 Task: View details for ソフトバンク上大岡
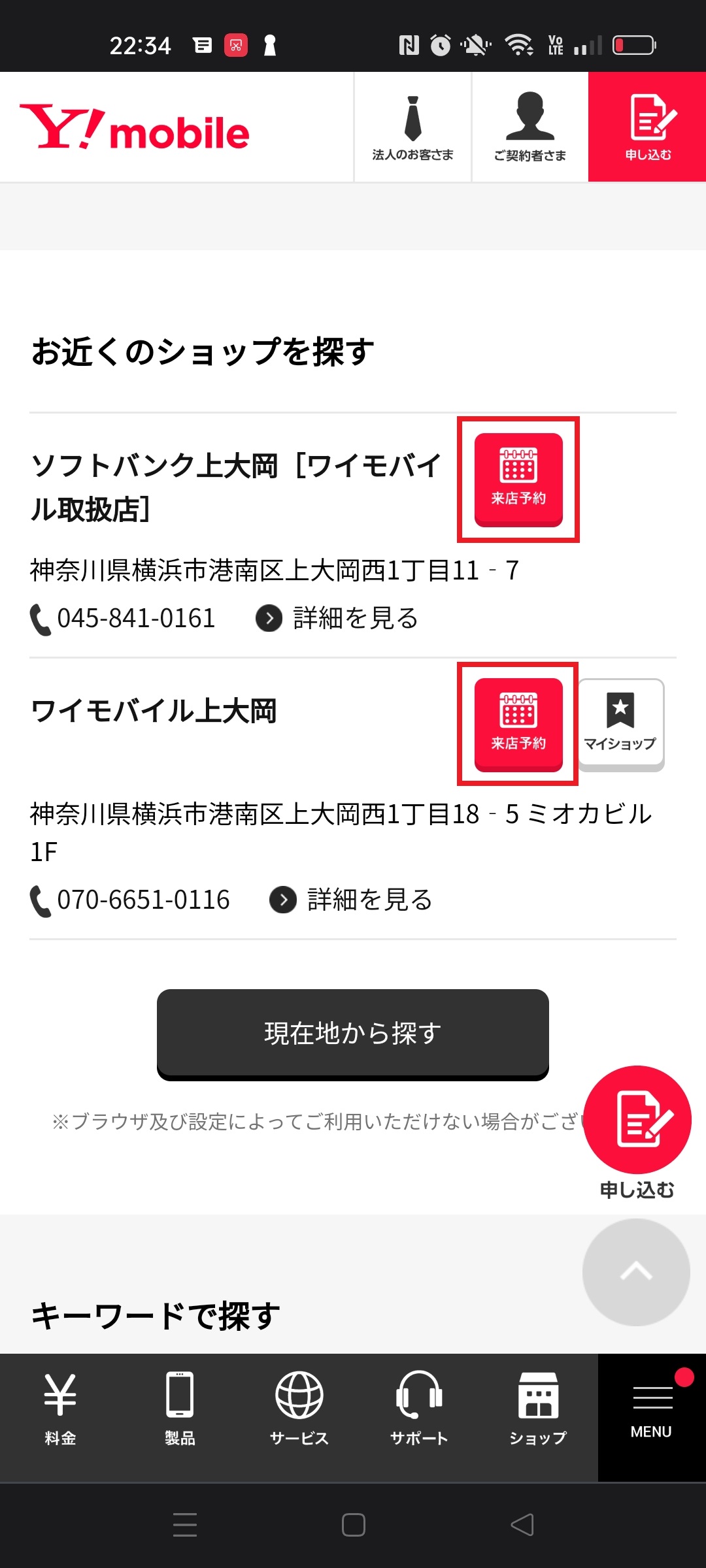coord(337,618)
